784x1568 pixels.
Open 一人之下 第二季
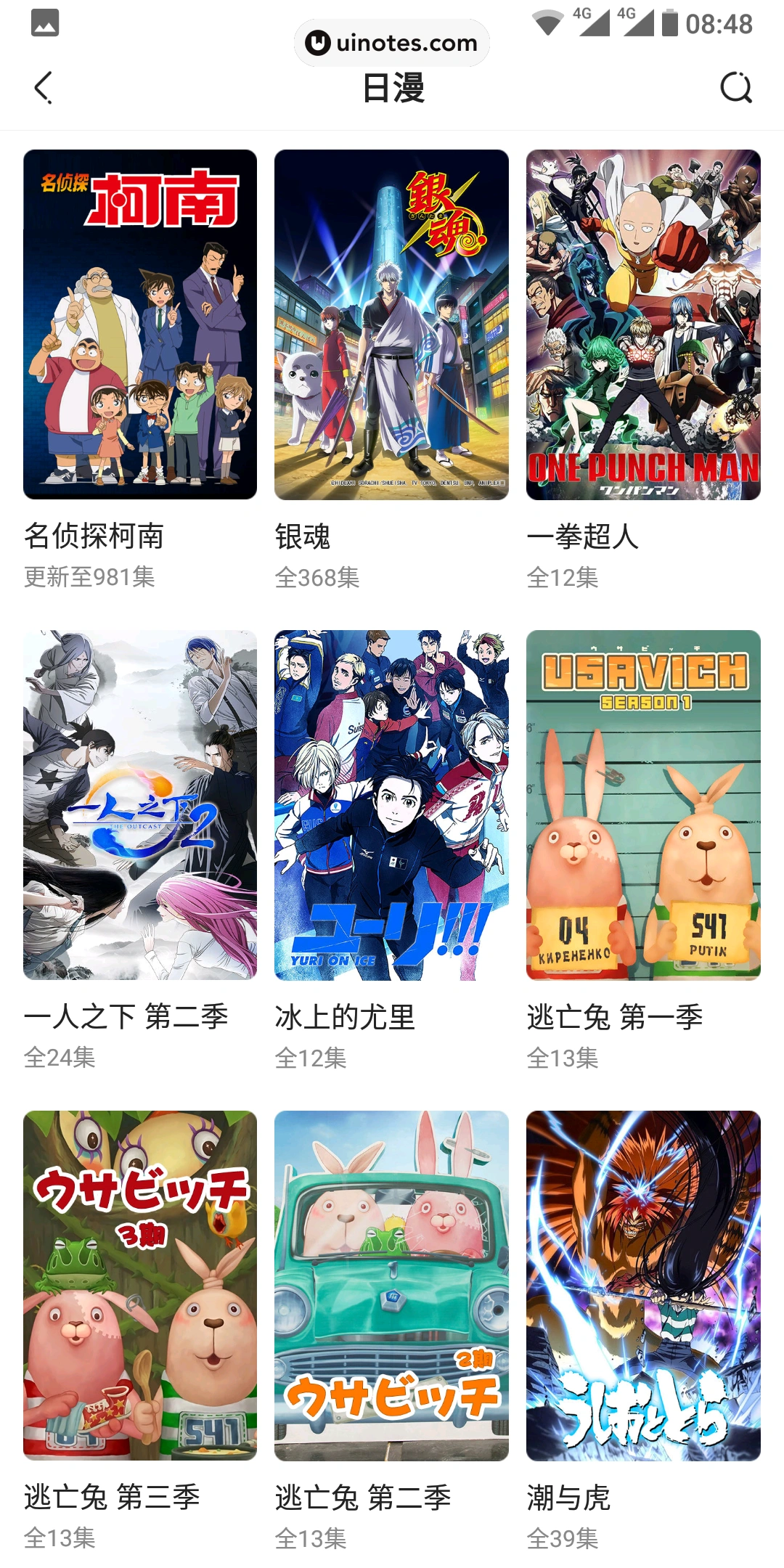140,805
